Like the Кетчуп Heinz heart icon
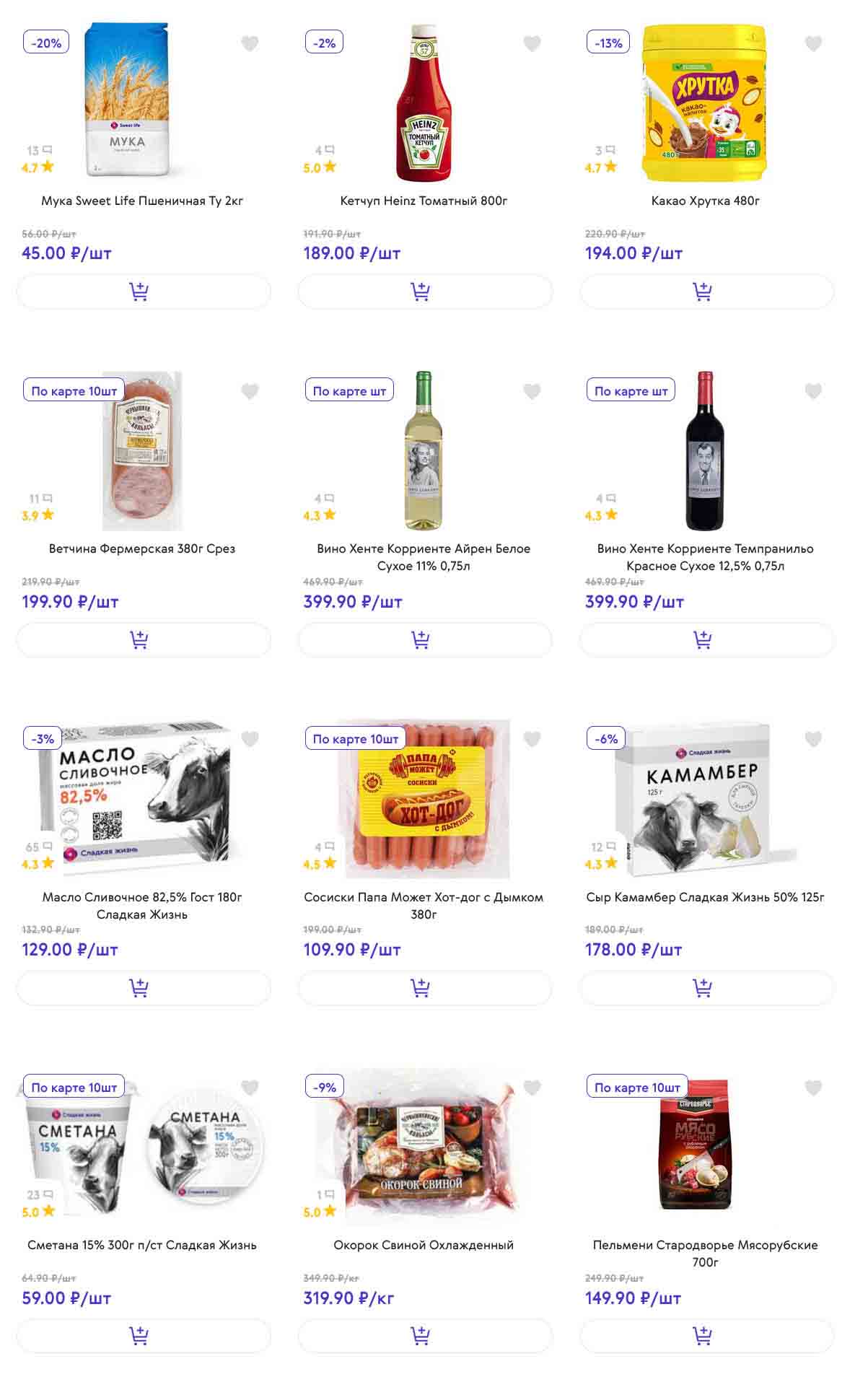Image resolution: width=868 pixels, height=1395 pixels. (x=532, y=44)
